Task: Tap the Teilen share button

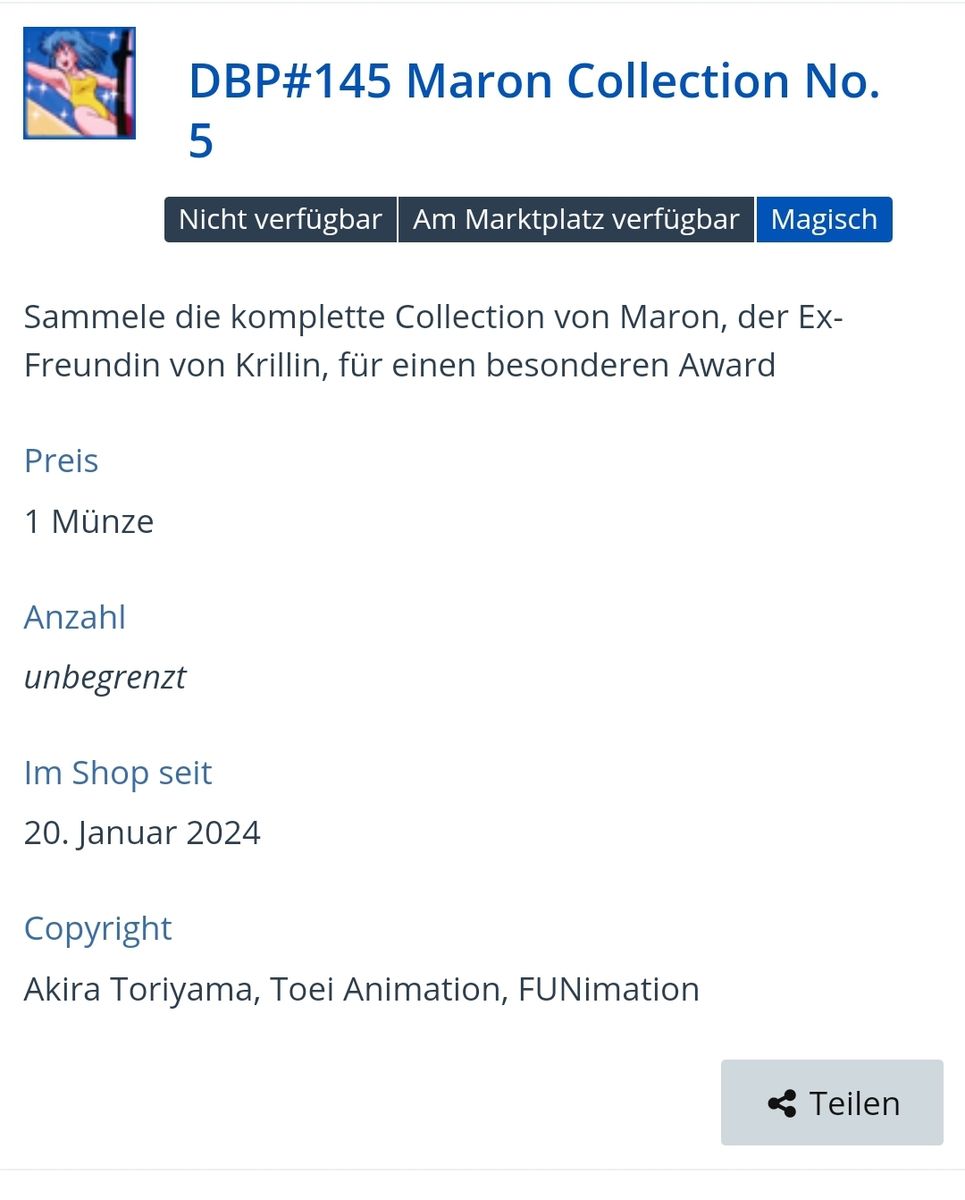Action: 832,1103
